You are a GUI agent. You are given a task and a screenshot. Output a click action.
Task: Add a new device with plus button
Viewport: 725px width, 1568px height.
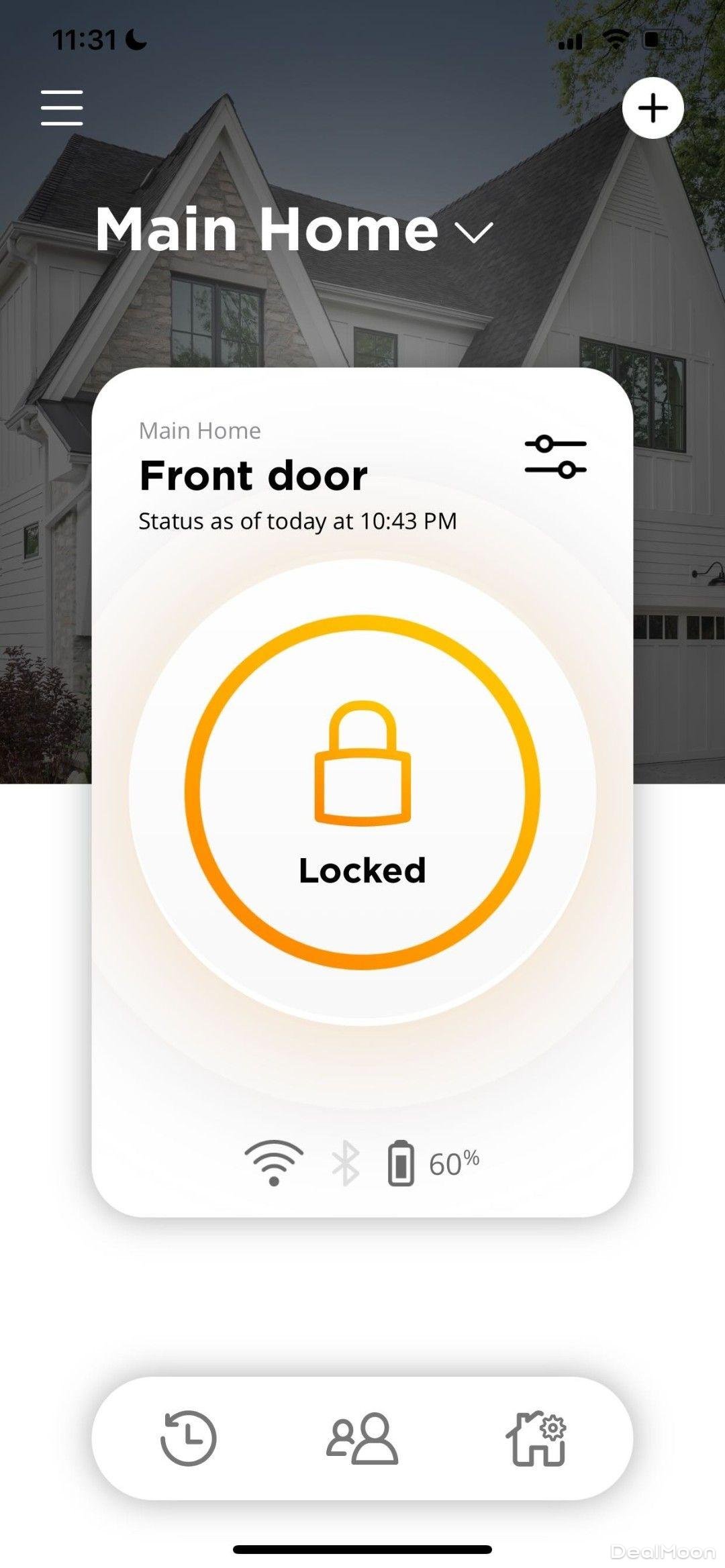[652, 108]
